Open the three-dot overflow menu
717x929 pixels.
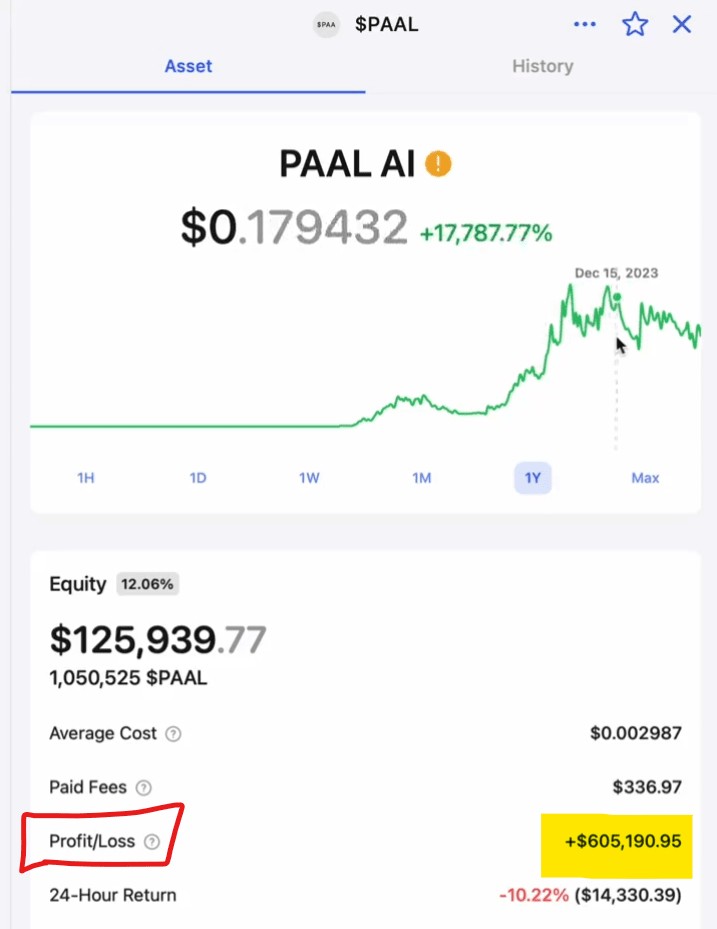585,25
